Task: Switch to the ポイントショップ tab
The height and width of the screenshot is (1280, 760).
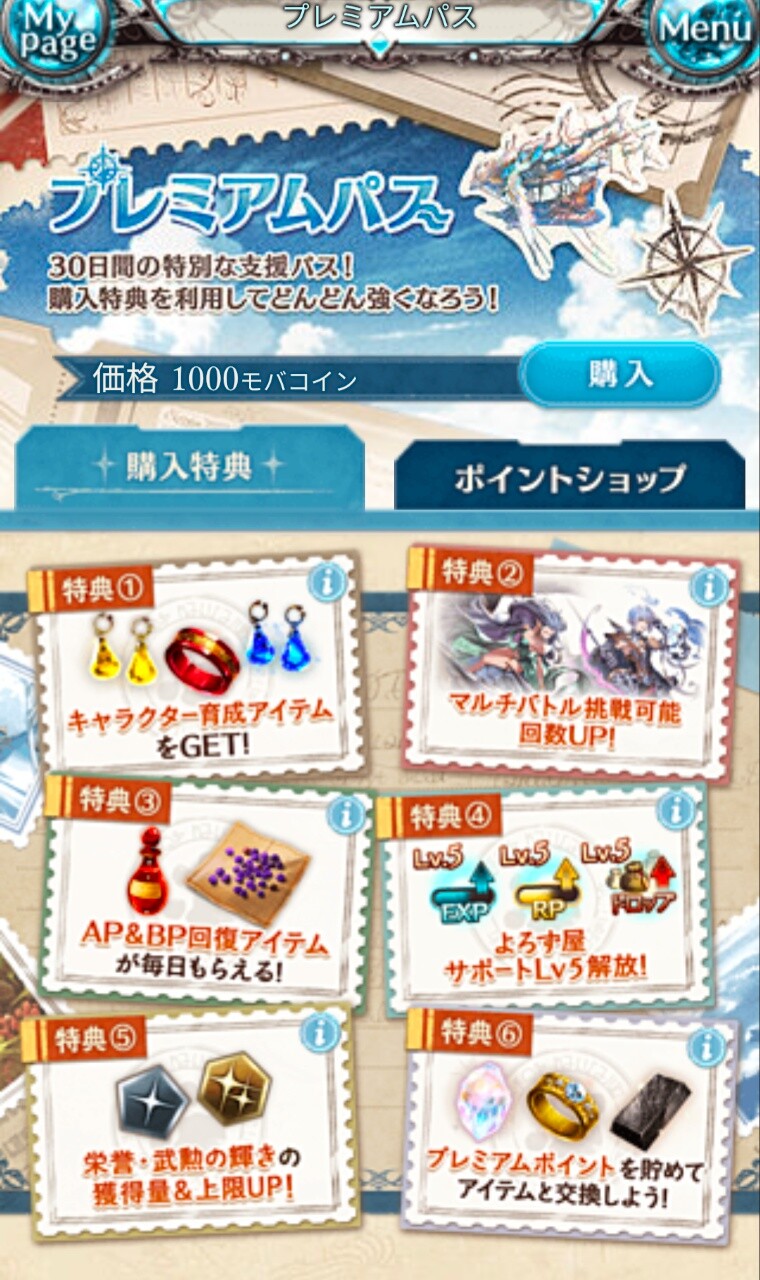Action: (x=570, y=477)
